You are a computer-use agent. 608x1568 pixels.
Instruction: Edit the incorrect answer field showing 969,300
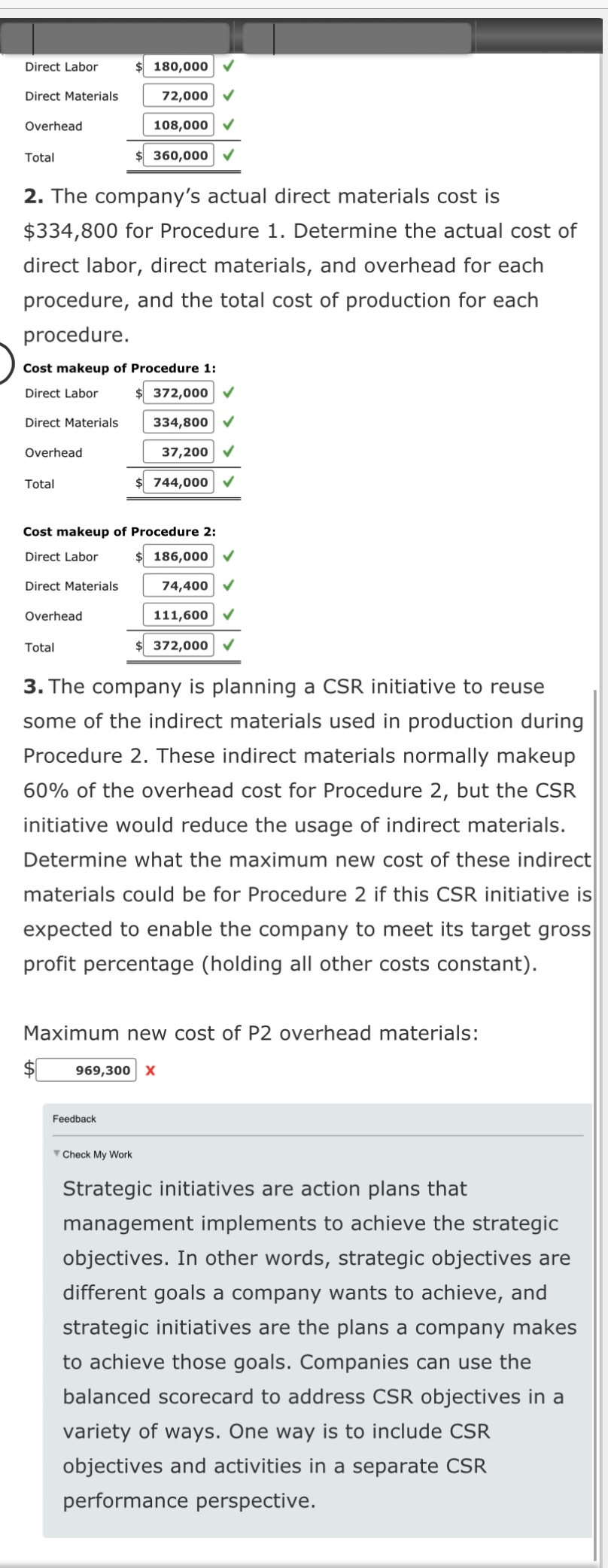(x=87, y=1070)
